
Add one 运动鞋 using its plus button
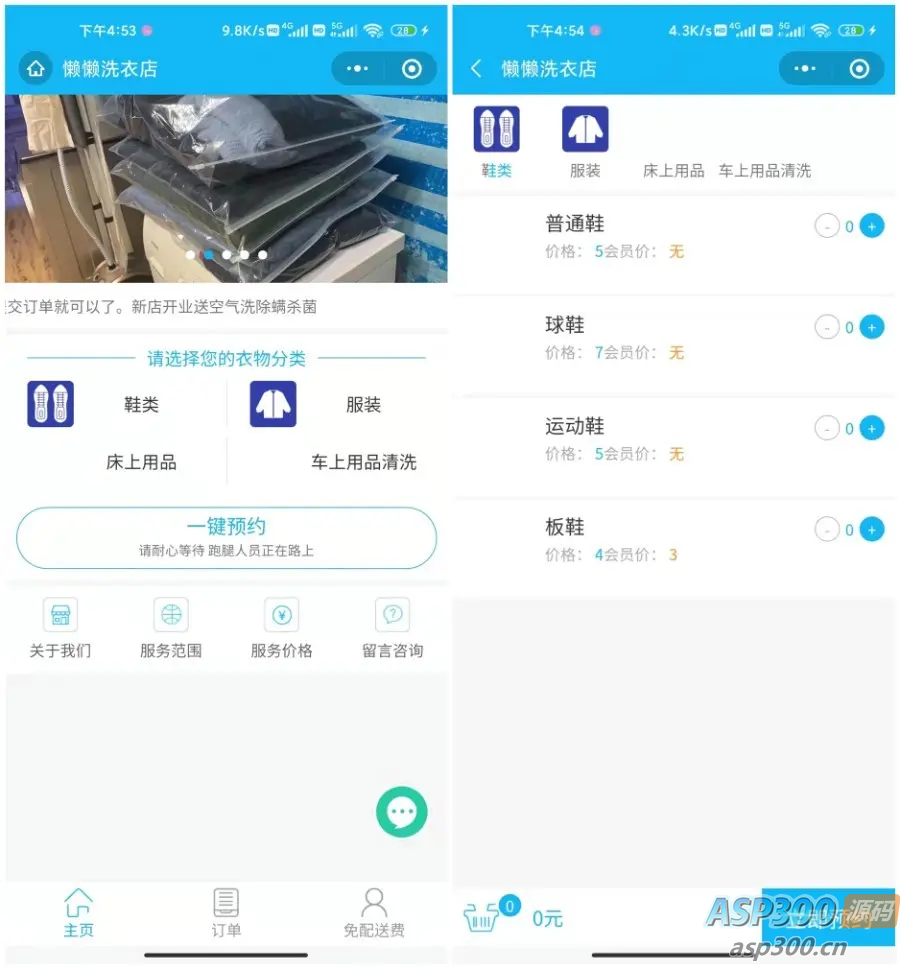(872, 428)
